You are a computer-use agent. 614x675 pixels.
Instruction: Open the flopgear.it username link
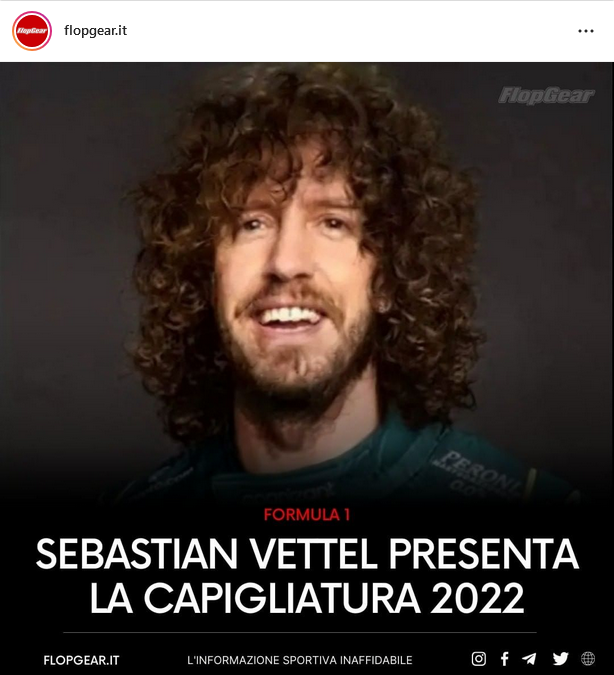[95, 31]
